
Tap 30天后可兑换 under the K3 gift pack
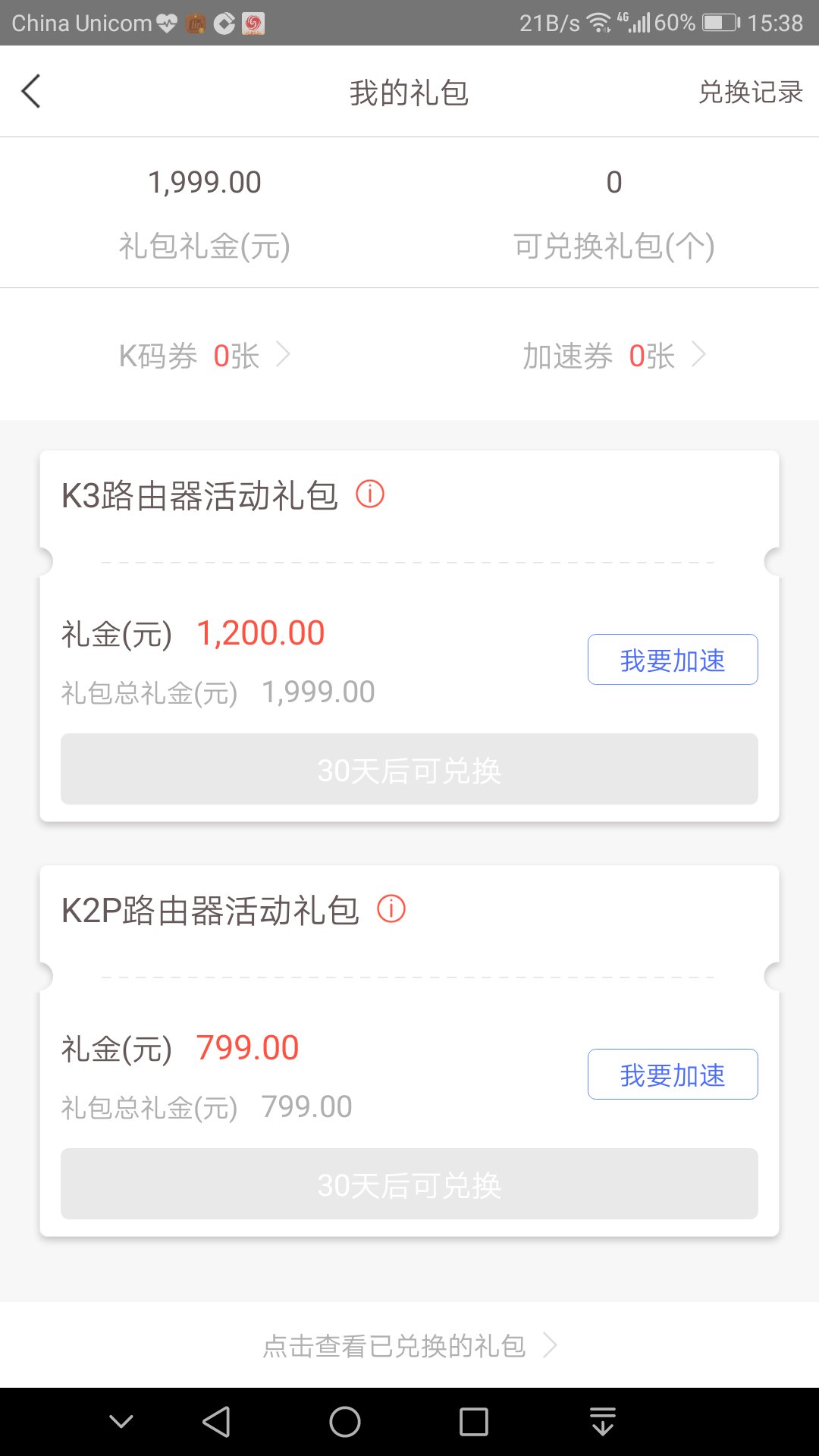point(409,769)
